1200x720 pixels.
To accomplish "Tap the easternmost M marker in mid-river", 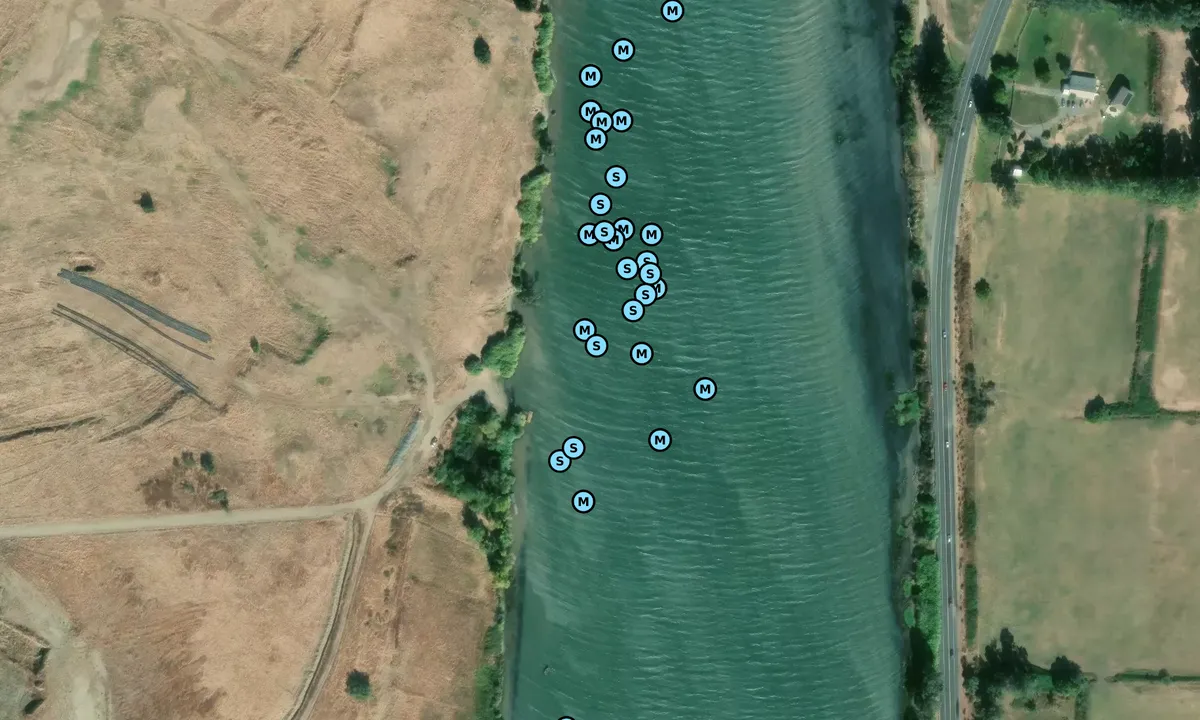I will tap(705, 389).
